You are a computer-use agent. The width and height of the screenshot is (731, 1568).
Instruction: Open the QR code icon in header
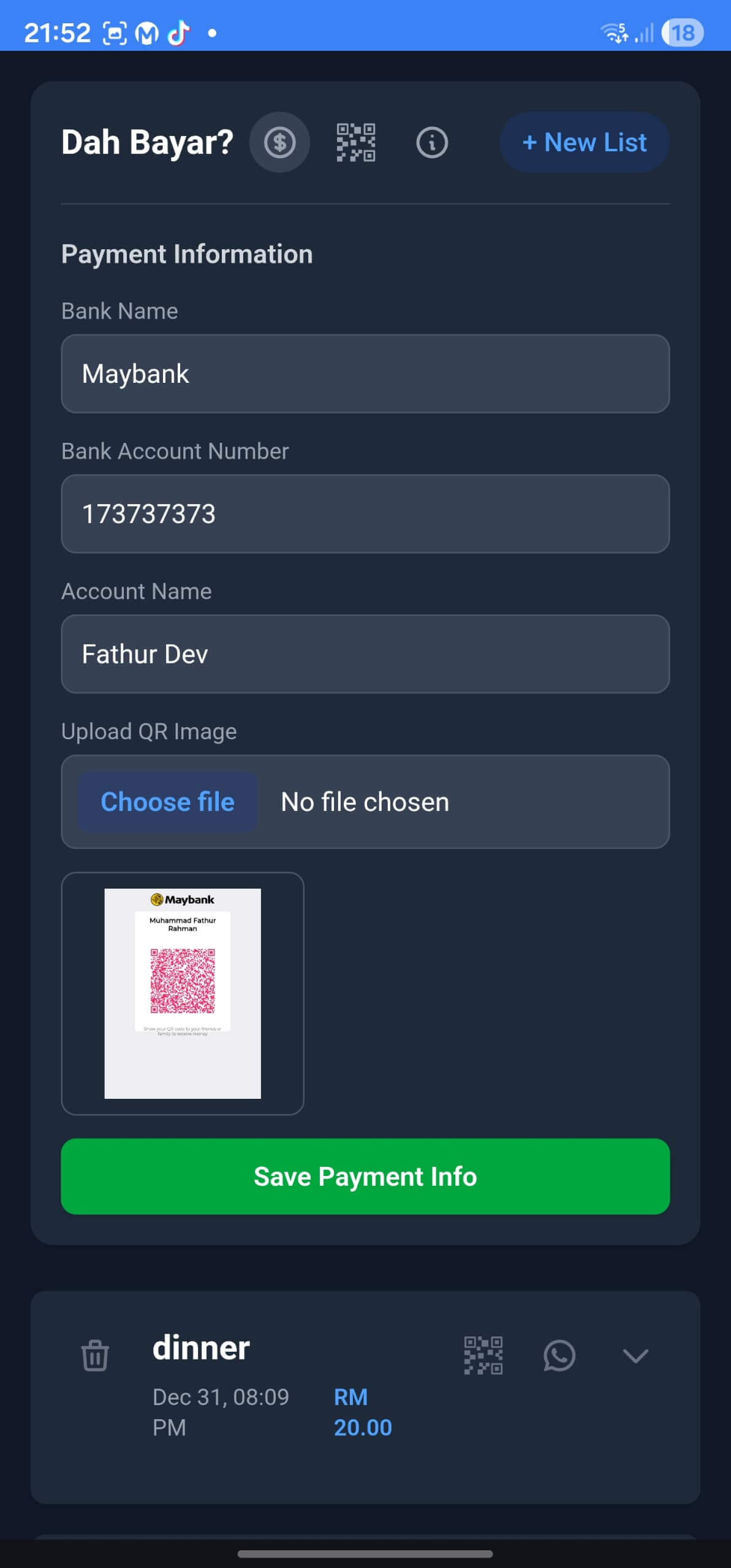[356, 143]
